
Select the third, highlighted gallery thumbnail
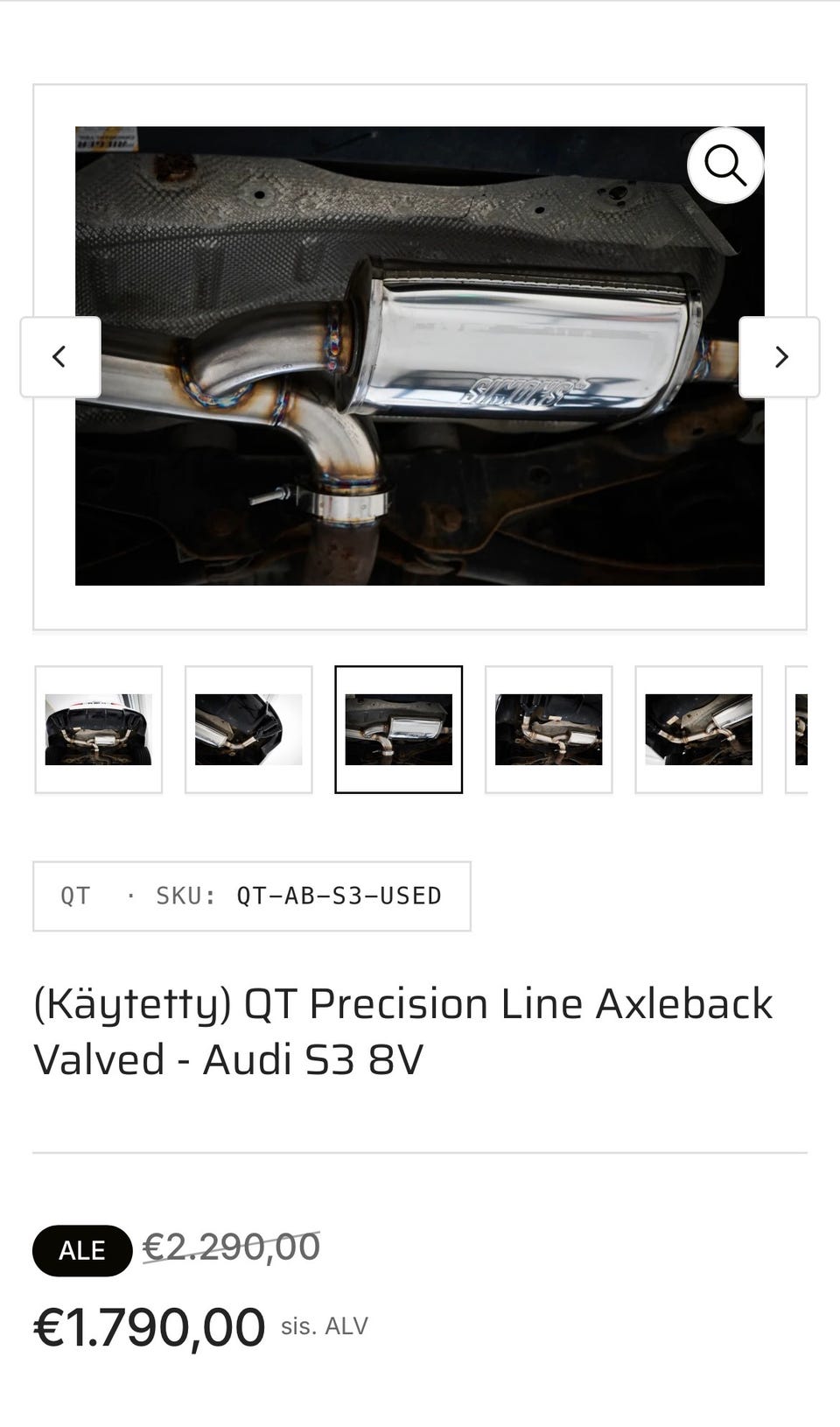(399, 729)
